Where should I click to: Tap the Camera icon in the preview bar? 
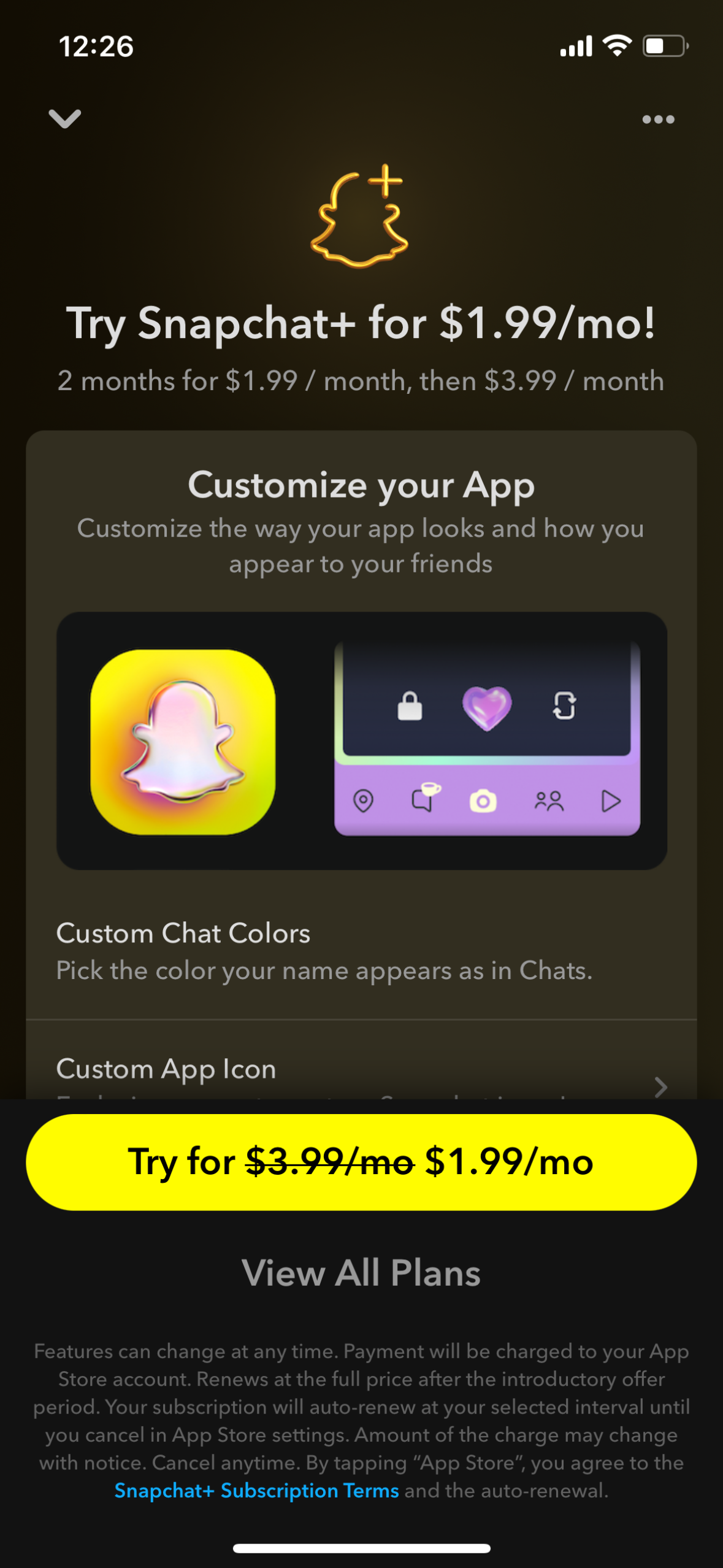click(x=484, y=801)
